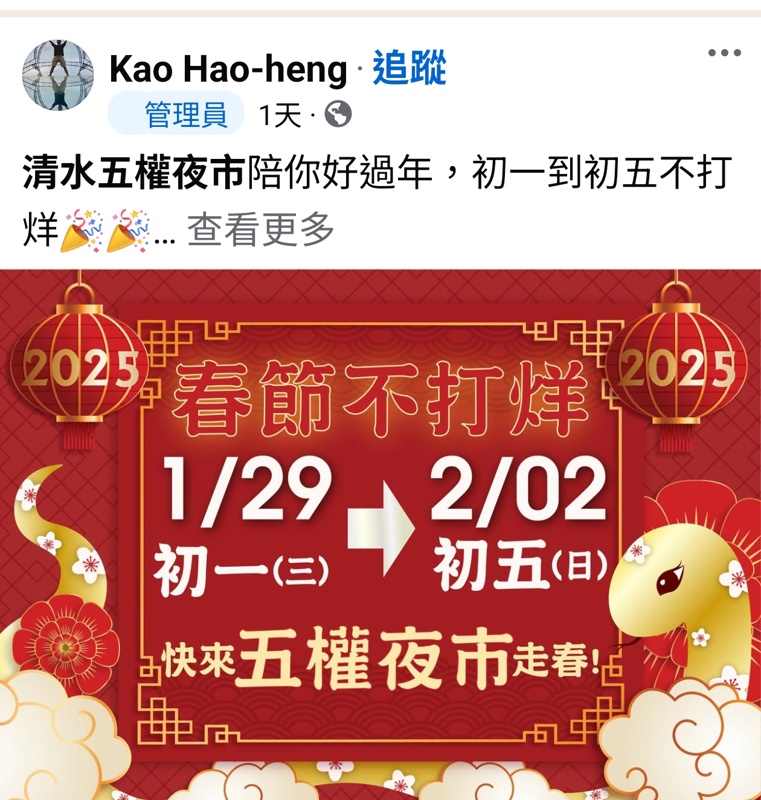
Task: Tap the 管理員 admin badge
Action: 185,115
